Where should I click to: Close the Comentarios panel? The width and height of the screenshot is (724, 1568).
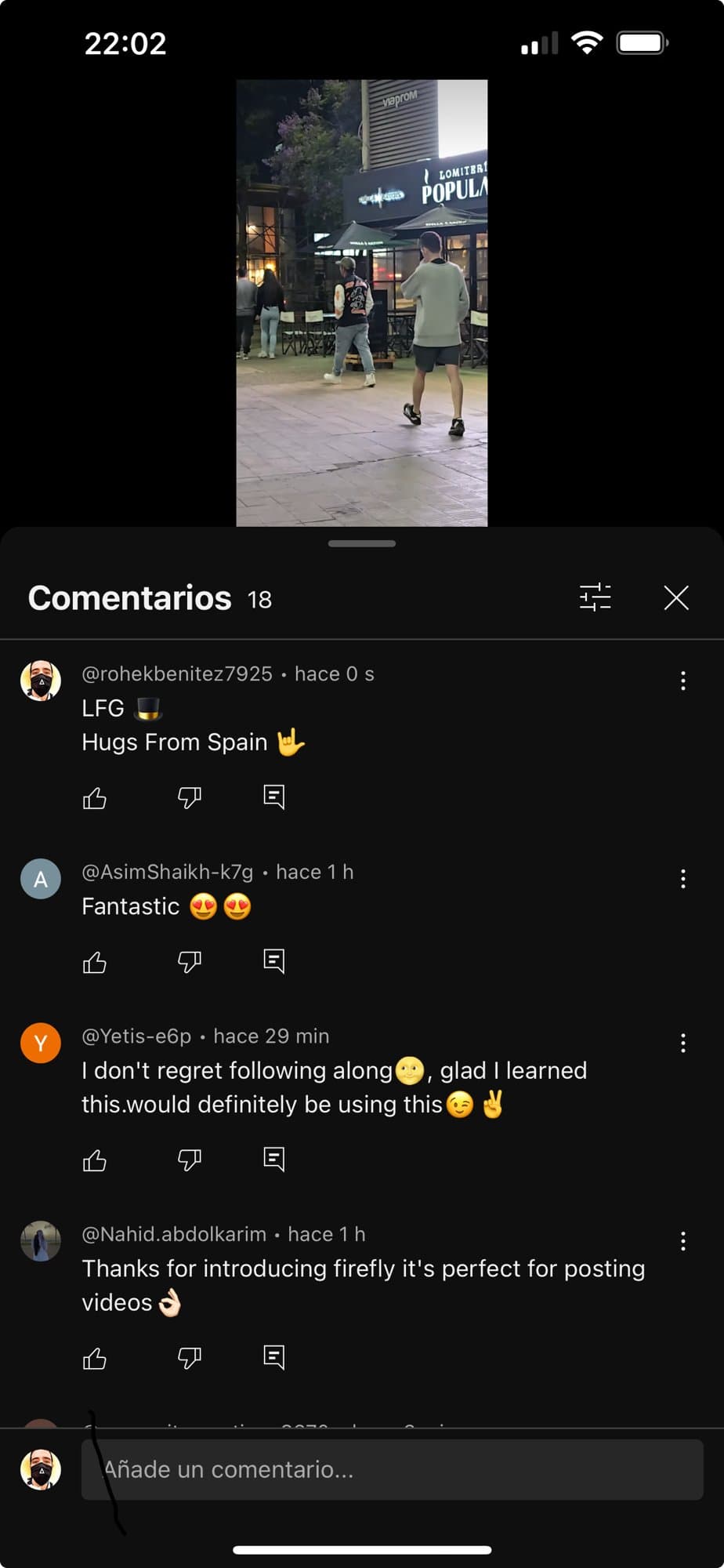point(676,597)
